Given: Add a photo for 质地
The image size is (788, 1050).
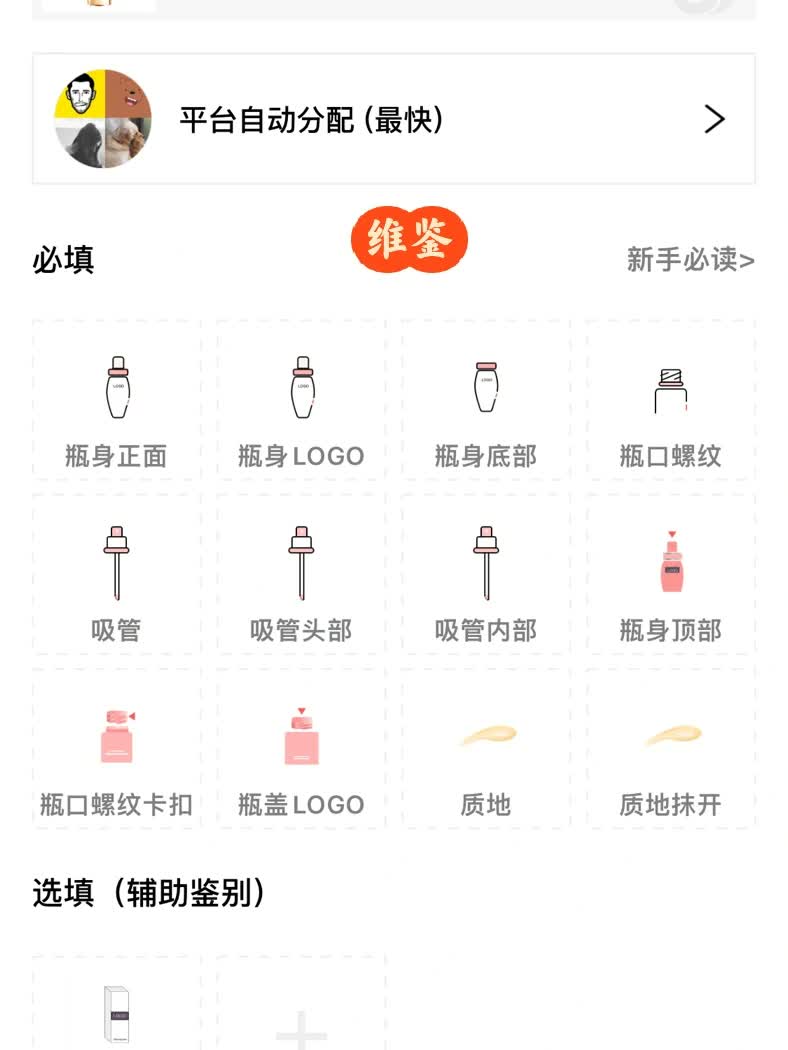Looking at the screenshot, I should tap(486, 749).
